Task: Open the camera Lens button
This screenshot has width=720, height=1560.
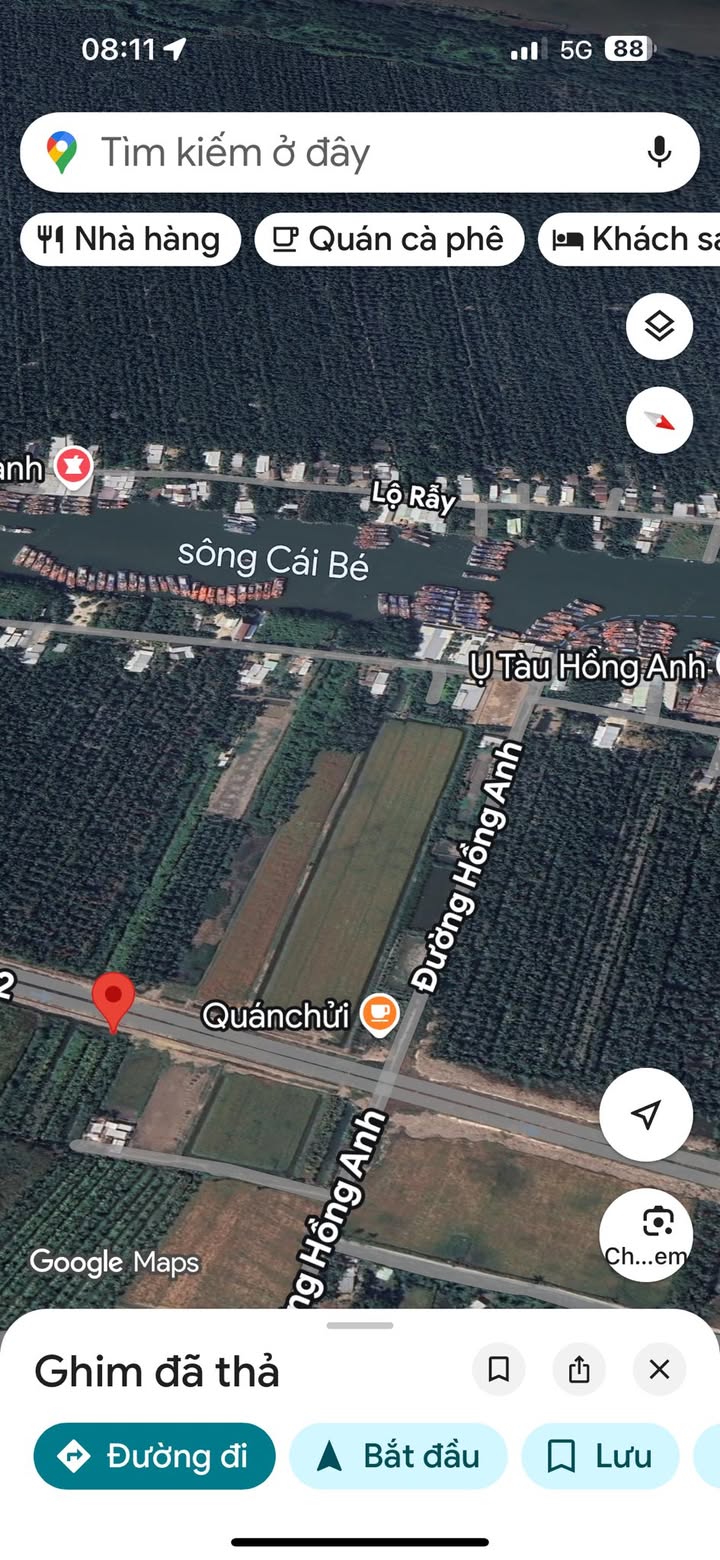Action: 646,1234
